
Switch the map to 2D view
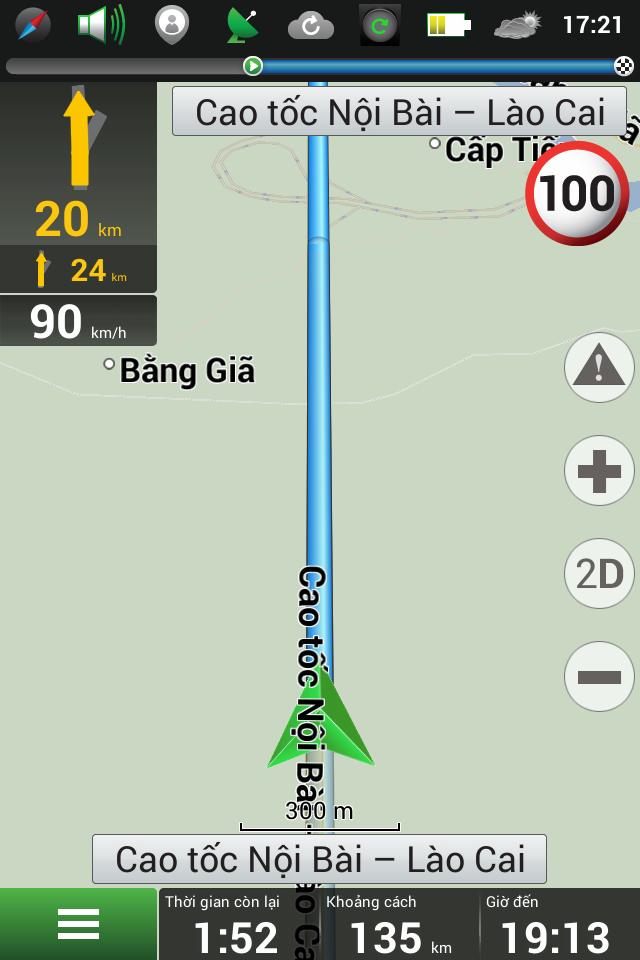coord(599,574)
